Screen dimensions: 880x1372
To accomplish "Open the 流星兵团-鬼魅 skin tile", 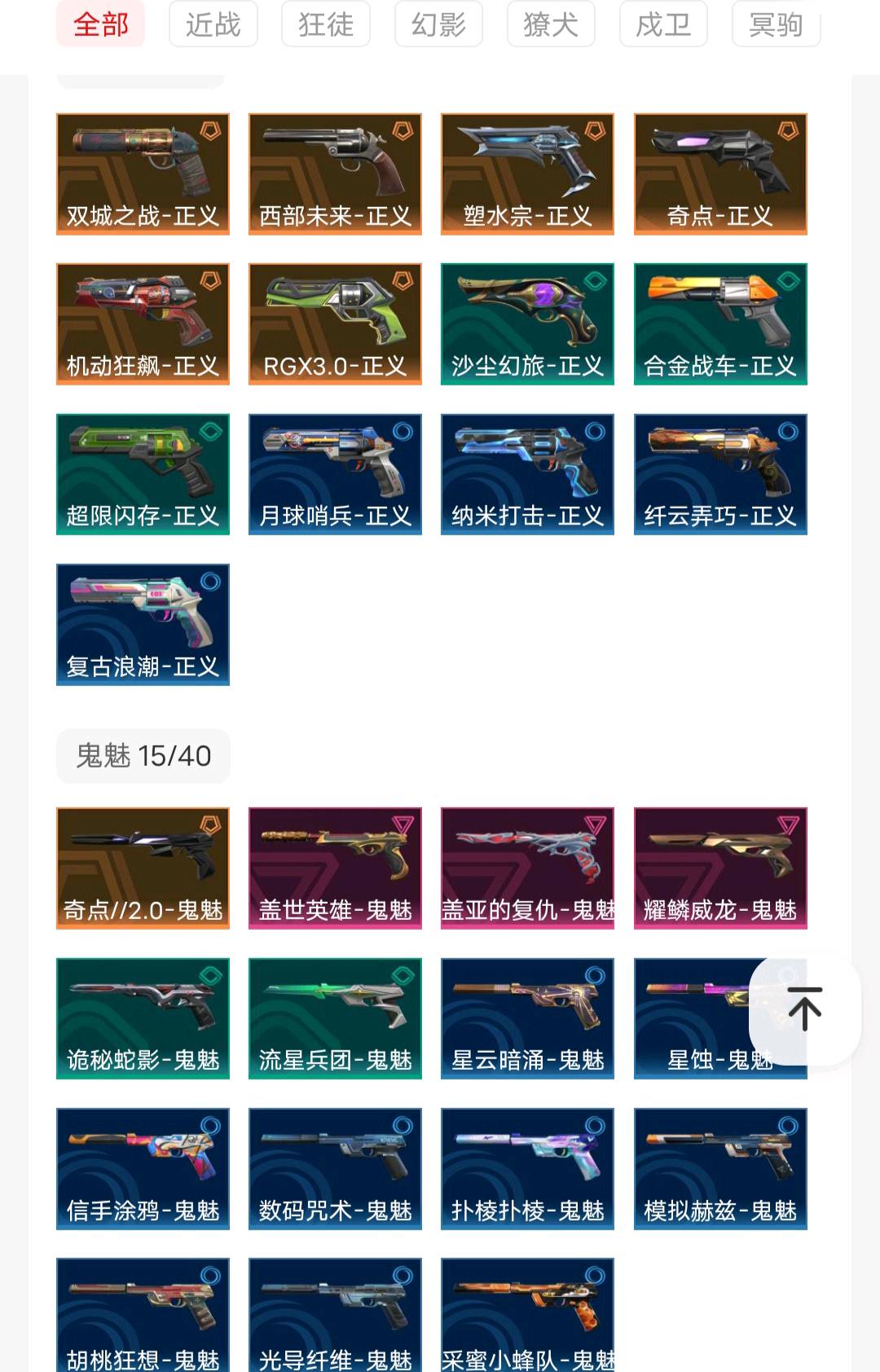I will [335, 1018].
